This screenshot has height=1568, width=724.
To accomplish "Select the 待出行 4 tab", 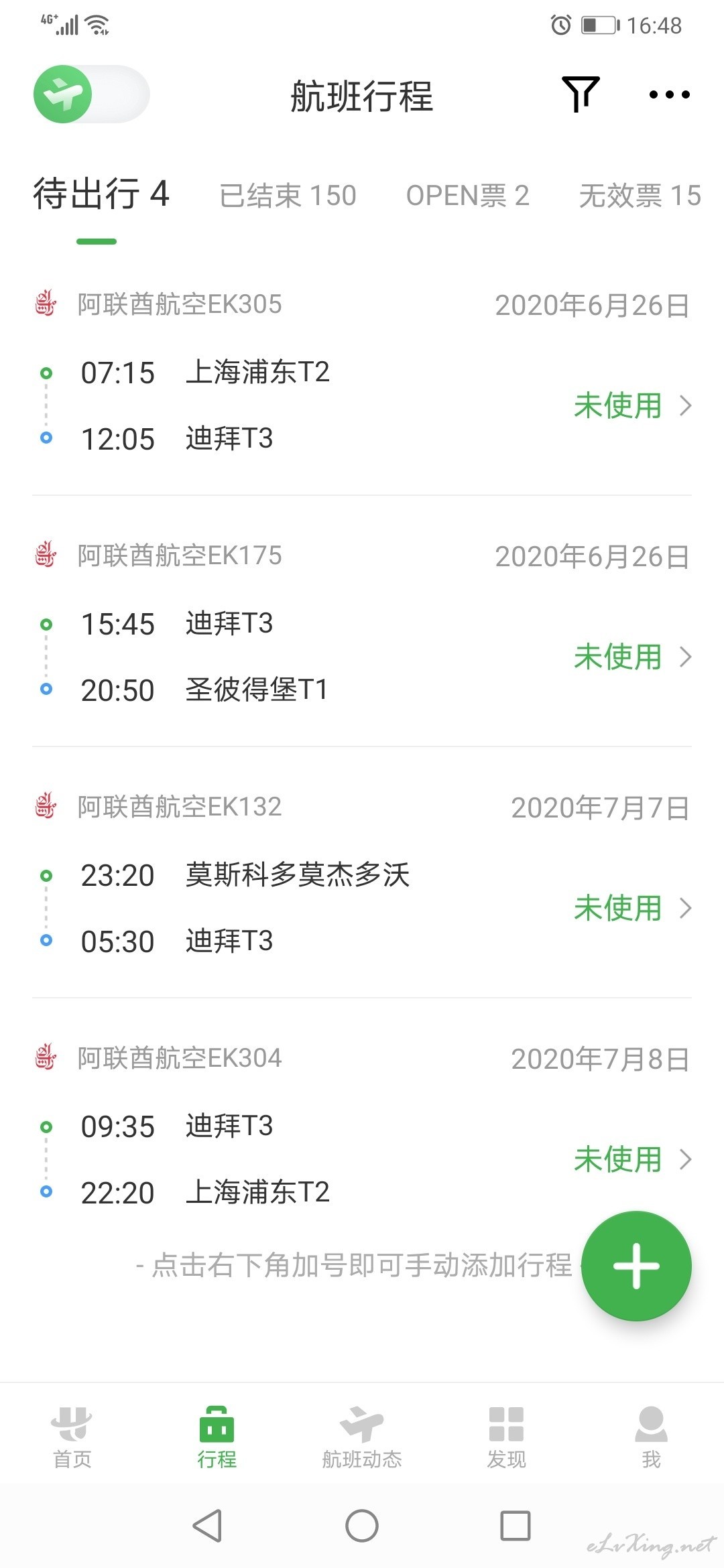I will 101,194.
